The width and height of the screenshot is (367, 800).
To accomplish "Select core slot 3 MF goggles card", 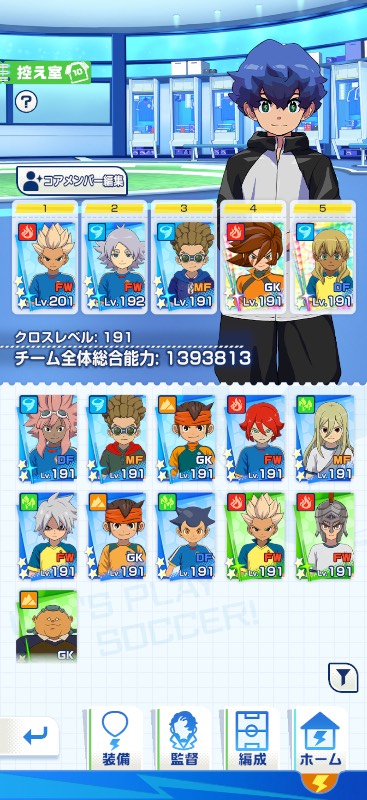I will tap(184, 257).
